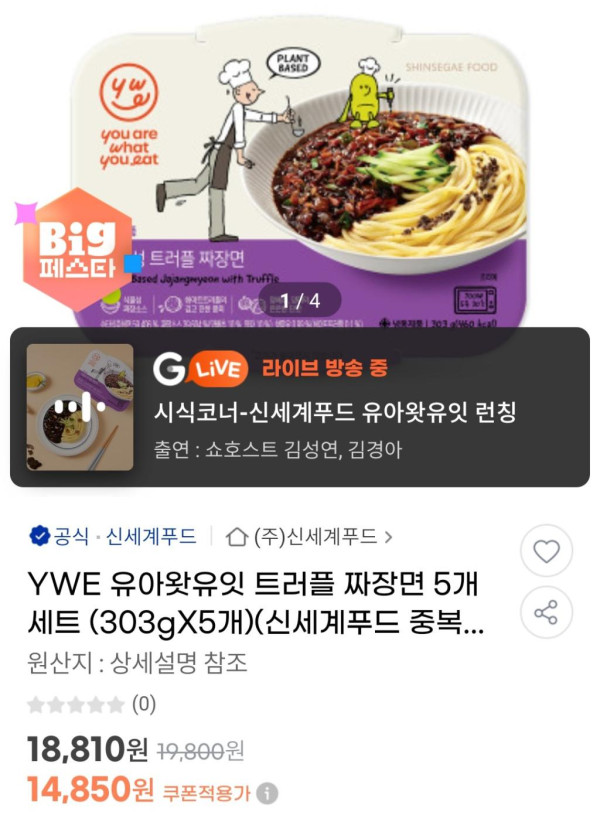Open the 공식 신세계푸드 brand shop link
The height and width of the screenshot is (815, 600).
[x=113, y=537]
